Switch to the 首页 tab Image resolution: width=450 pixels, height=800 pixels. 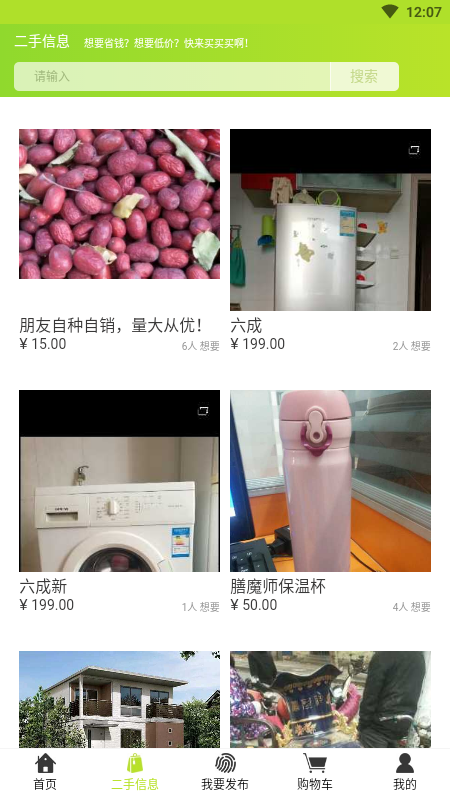(45, 772)
